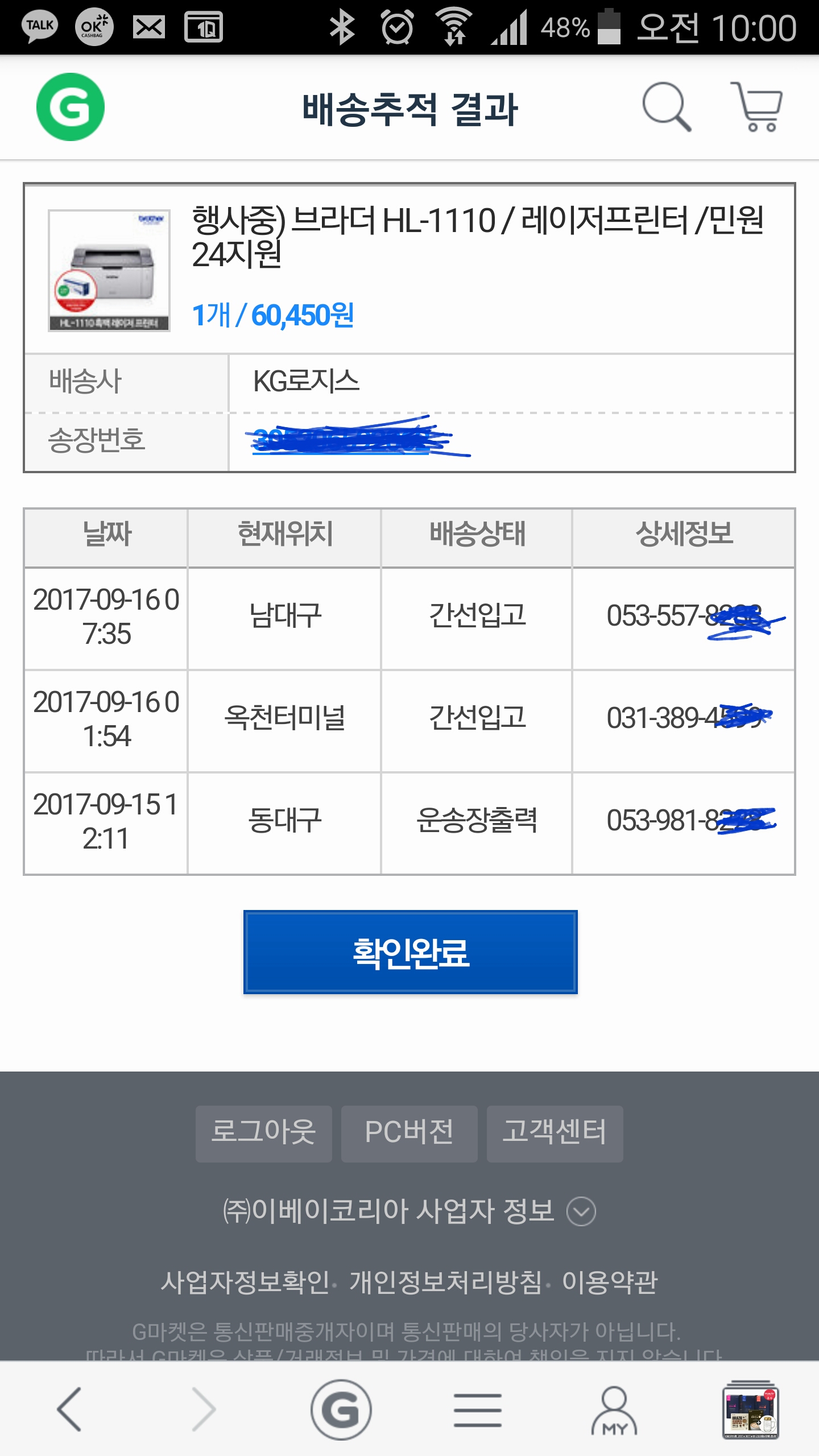Viewport: 819px width, 1456px height.
Task: Tap 로그아웃 to log out
Action: coord(263,1131)
